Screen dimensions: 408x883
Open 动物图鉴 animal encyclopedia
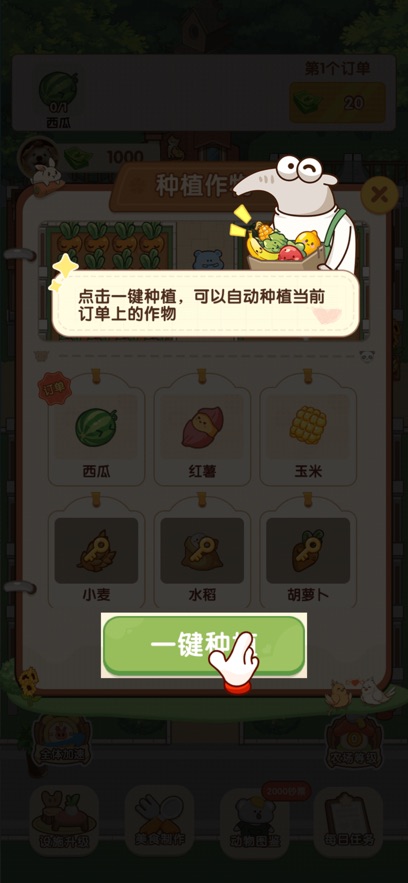tap(254, 820)
